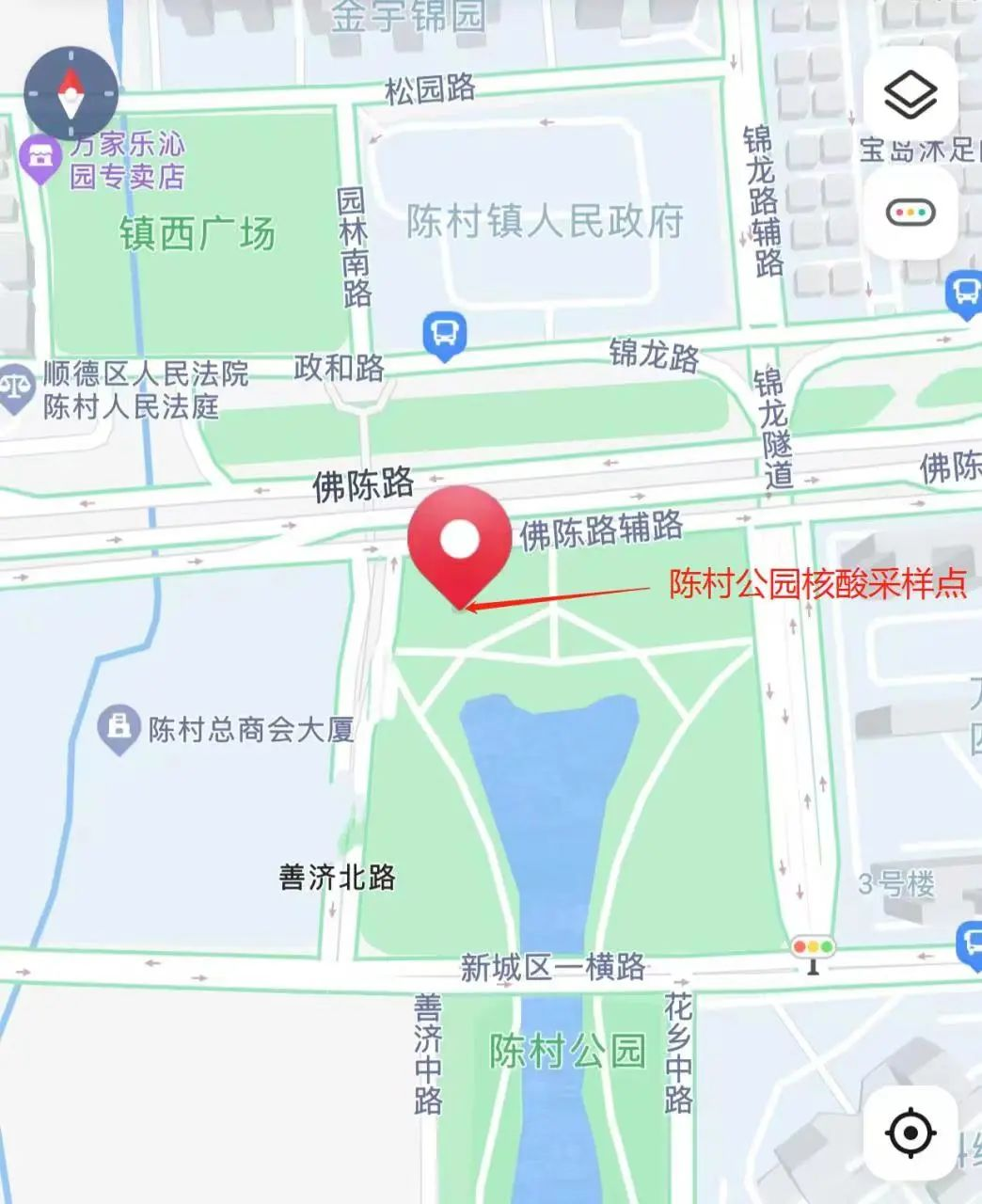Viewport: 982px width, 1204px height.
Task: Open the map layers menu
Action: coord(911,94)
